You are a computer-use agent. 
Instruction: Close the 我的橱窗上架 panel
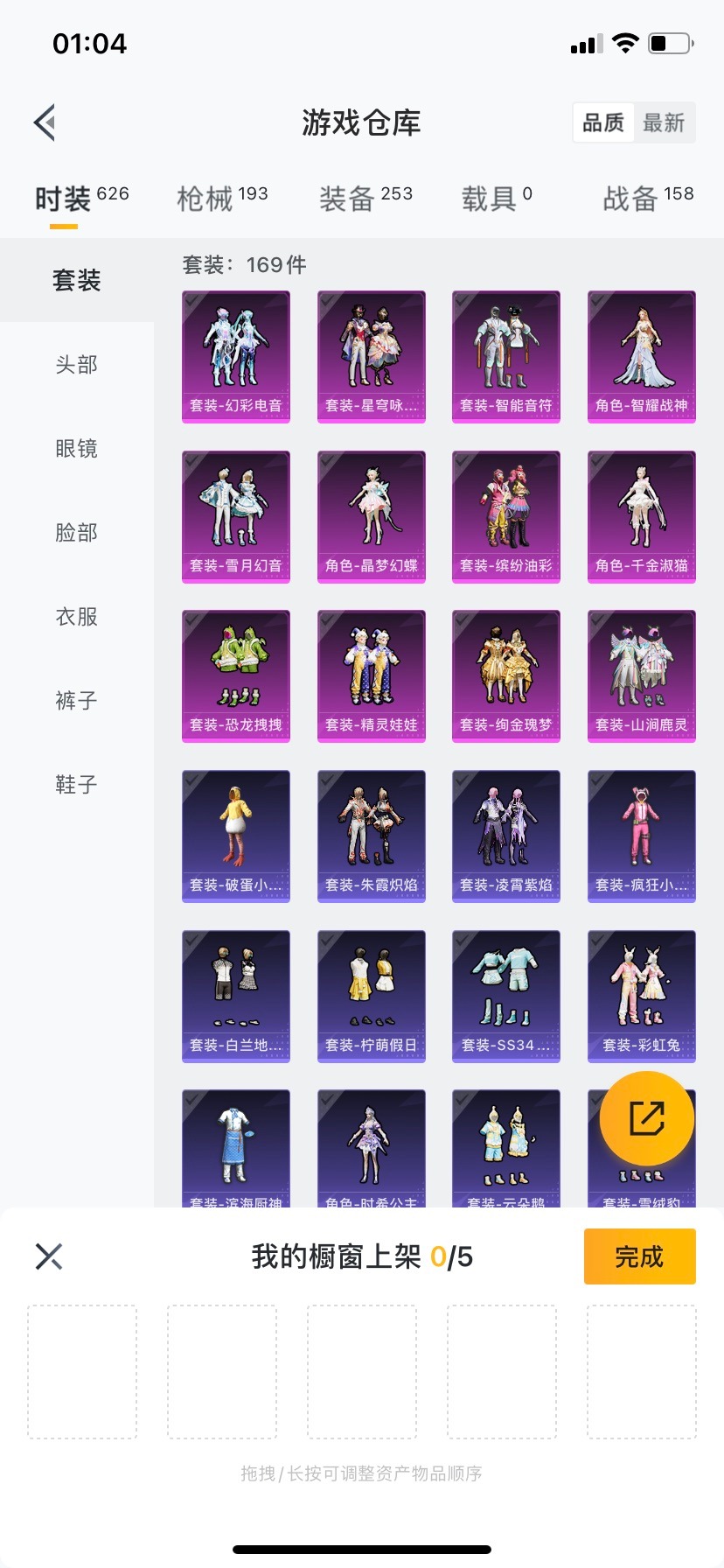(x=49, y=1256)
